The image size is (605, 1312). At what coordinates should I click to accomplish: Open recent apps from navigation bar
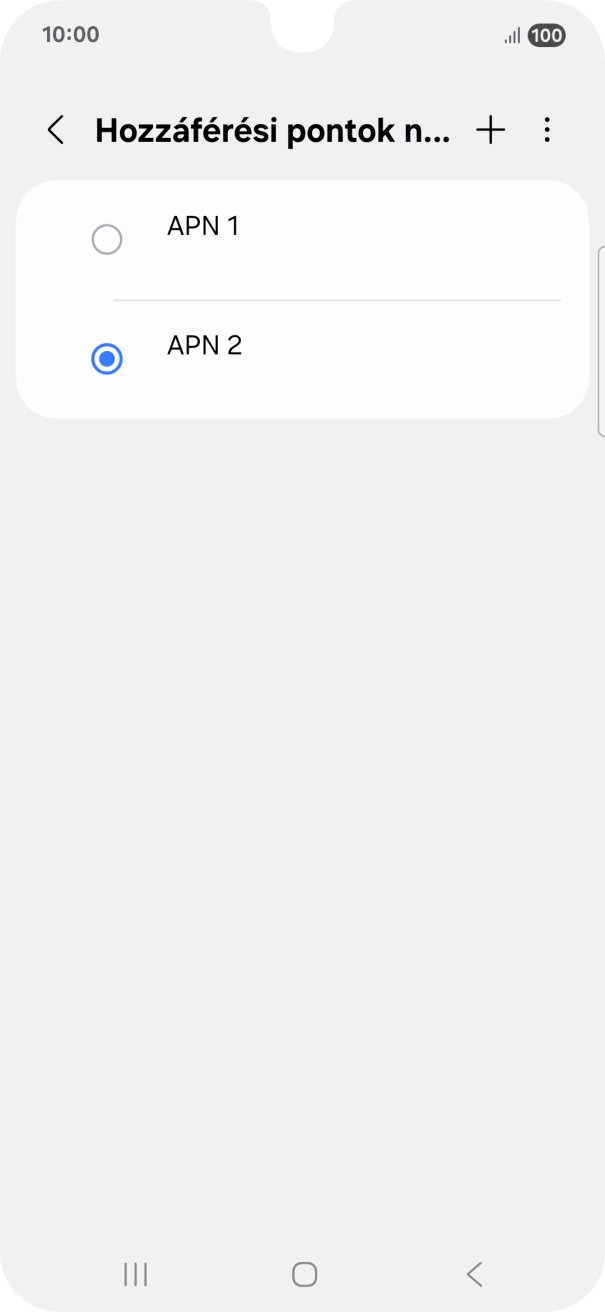135,1273
